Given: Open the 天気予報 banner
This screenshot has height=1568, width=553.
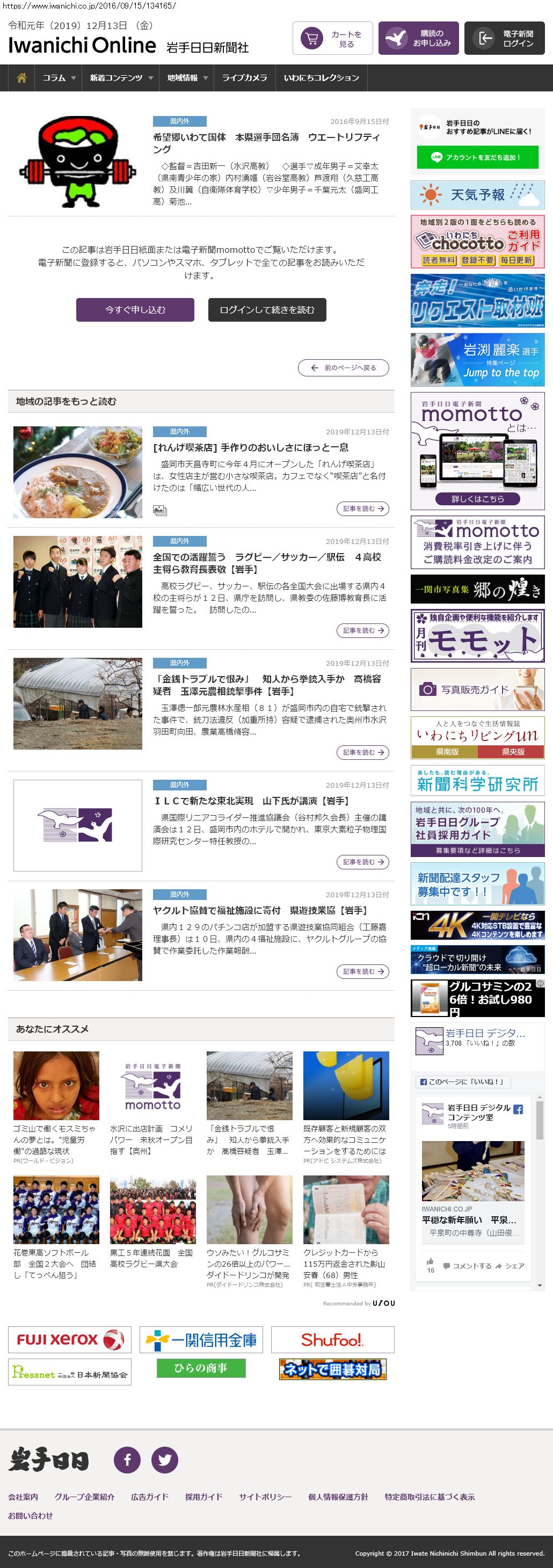Looking at the screenshot, I should click(x=477, y=195).
